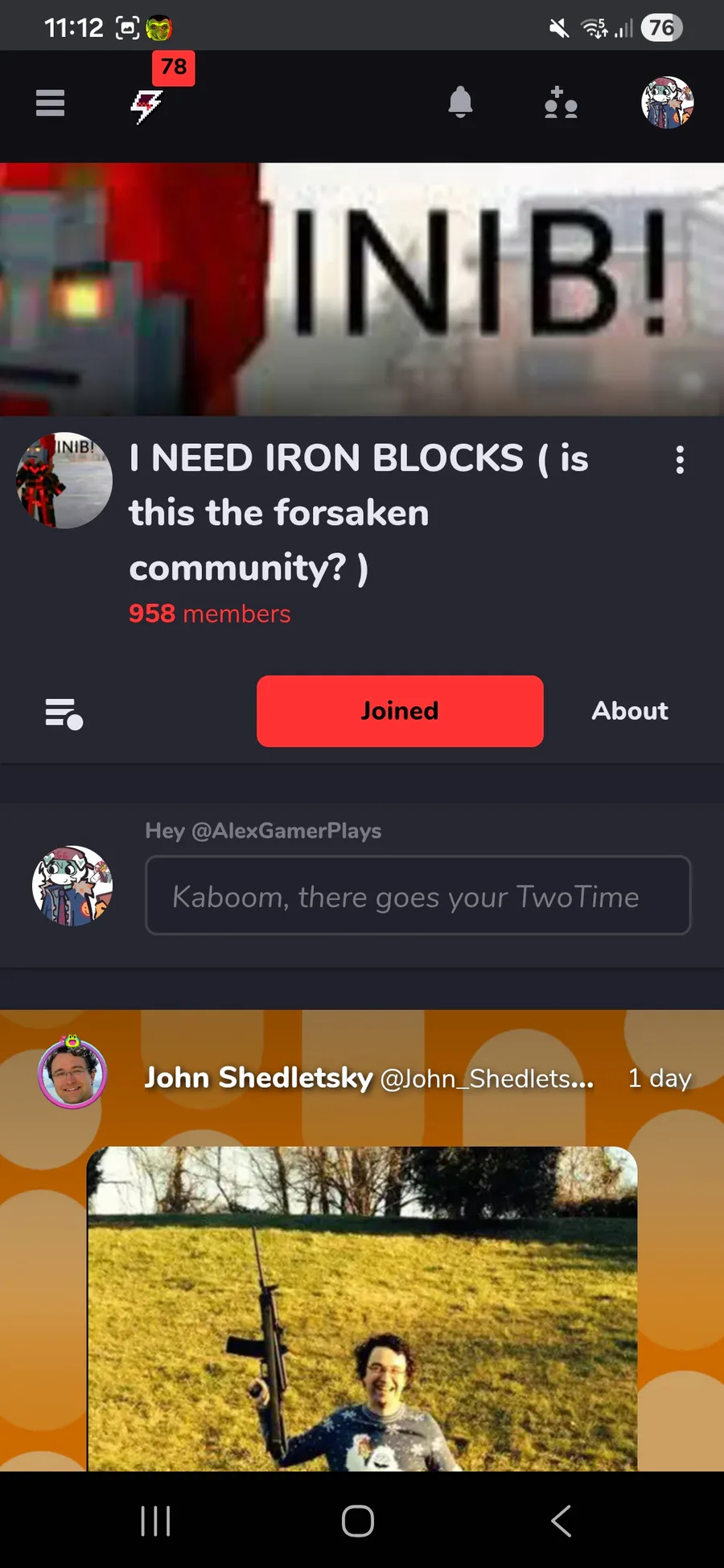
Task: Open my profile avatar in top bar
Action: (x=667, y=103)
